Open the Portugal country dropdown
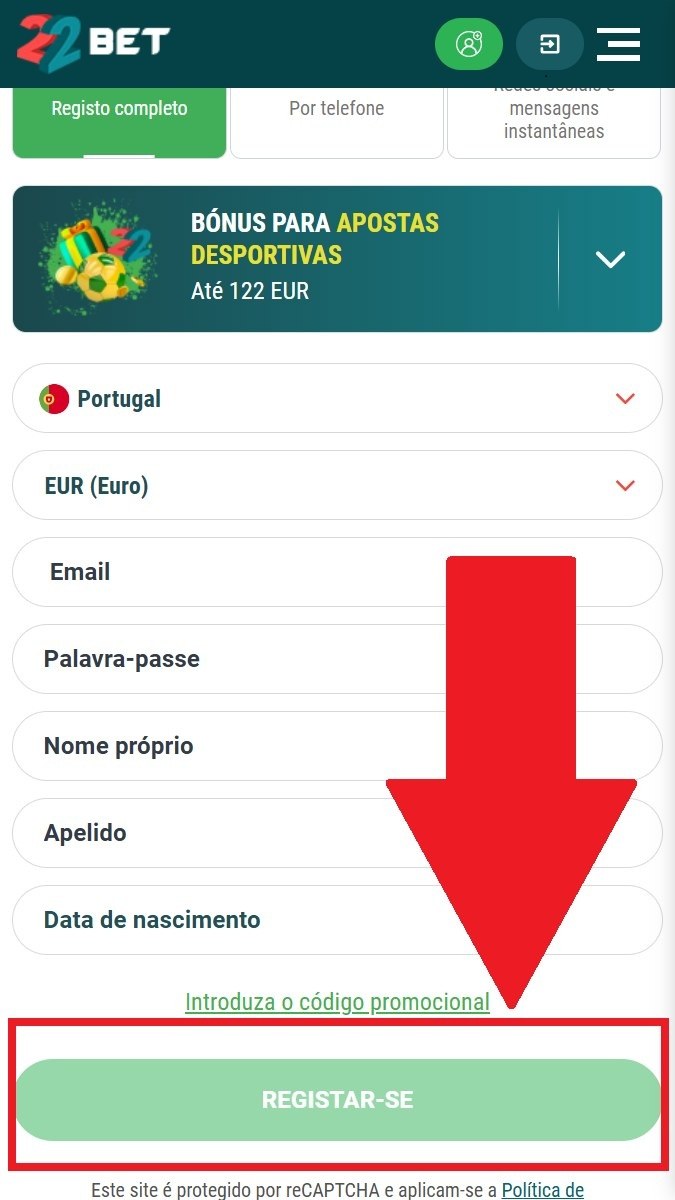The height and width of the screenshot is (1200, 675). (337, 398)
